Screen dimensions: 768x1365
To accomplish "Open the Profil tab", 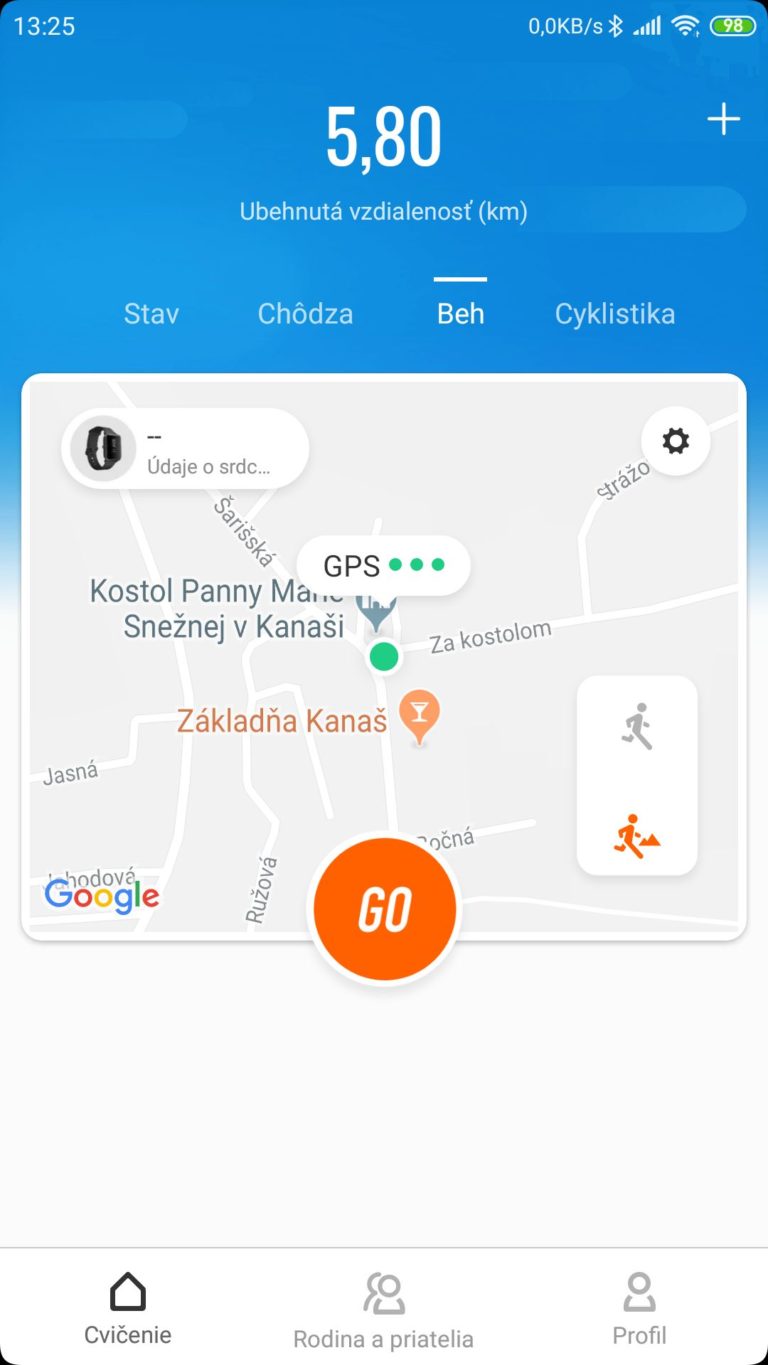I will [639, 1309].
